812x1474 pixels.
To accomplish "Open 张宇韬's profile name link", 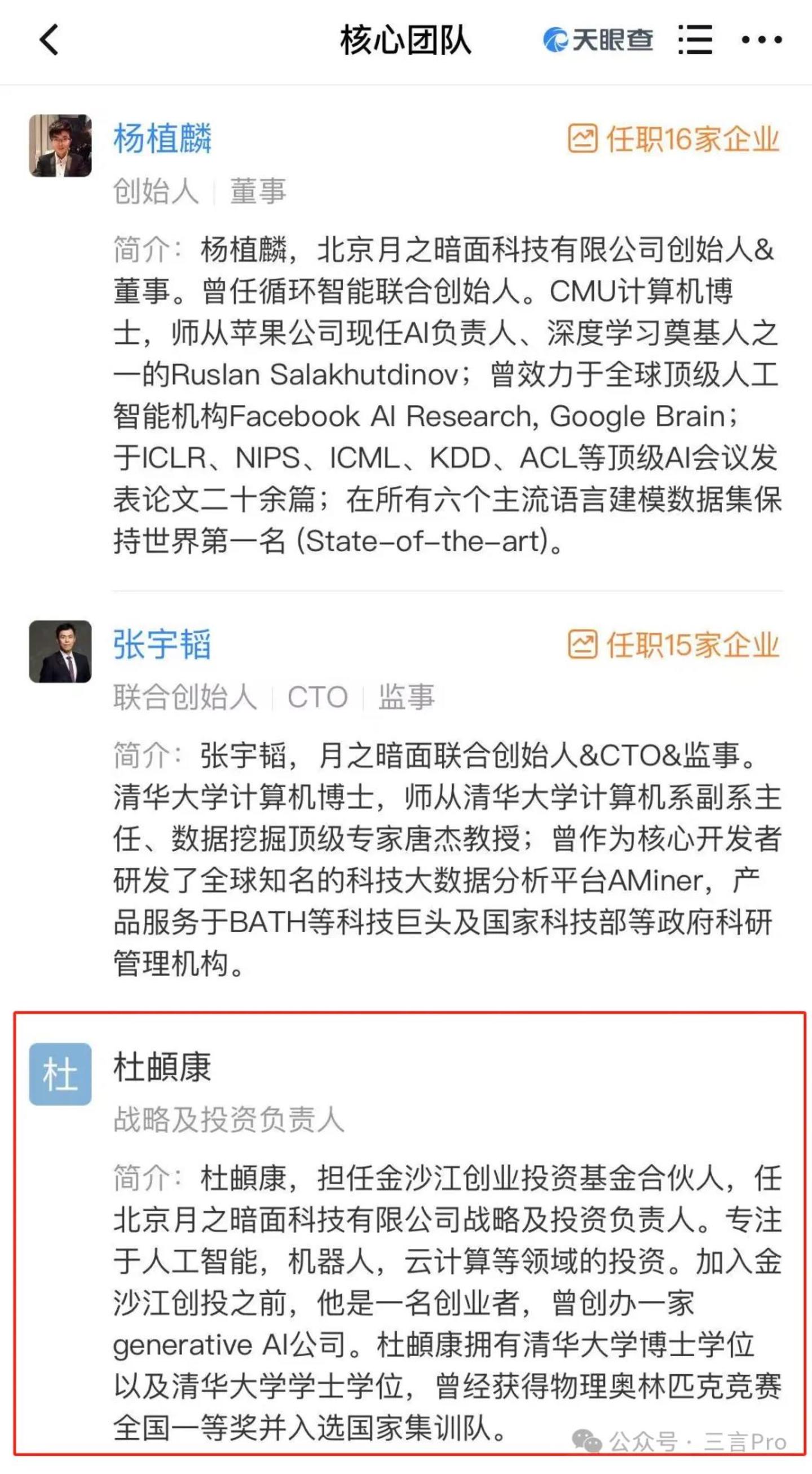I will point(162,645).
